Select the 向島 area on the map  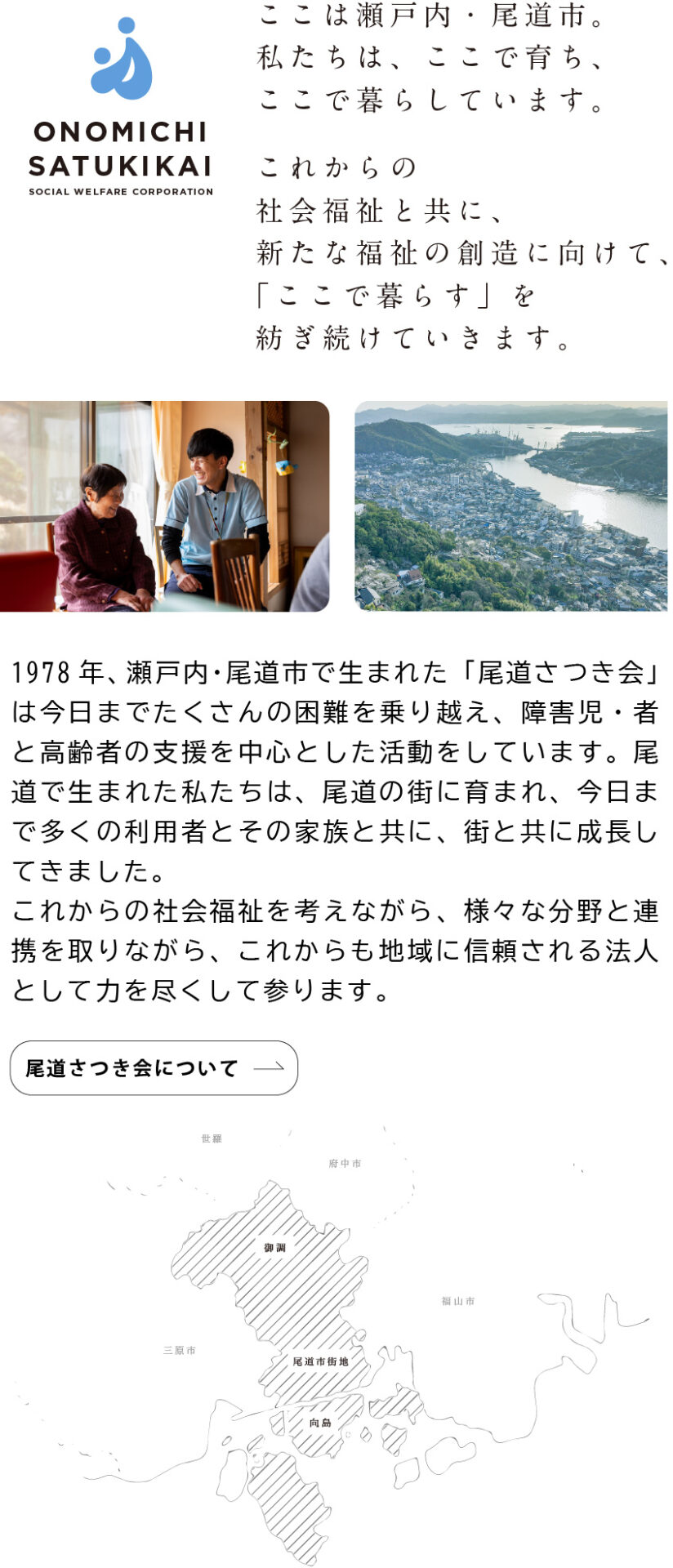pos(320,1423)
